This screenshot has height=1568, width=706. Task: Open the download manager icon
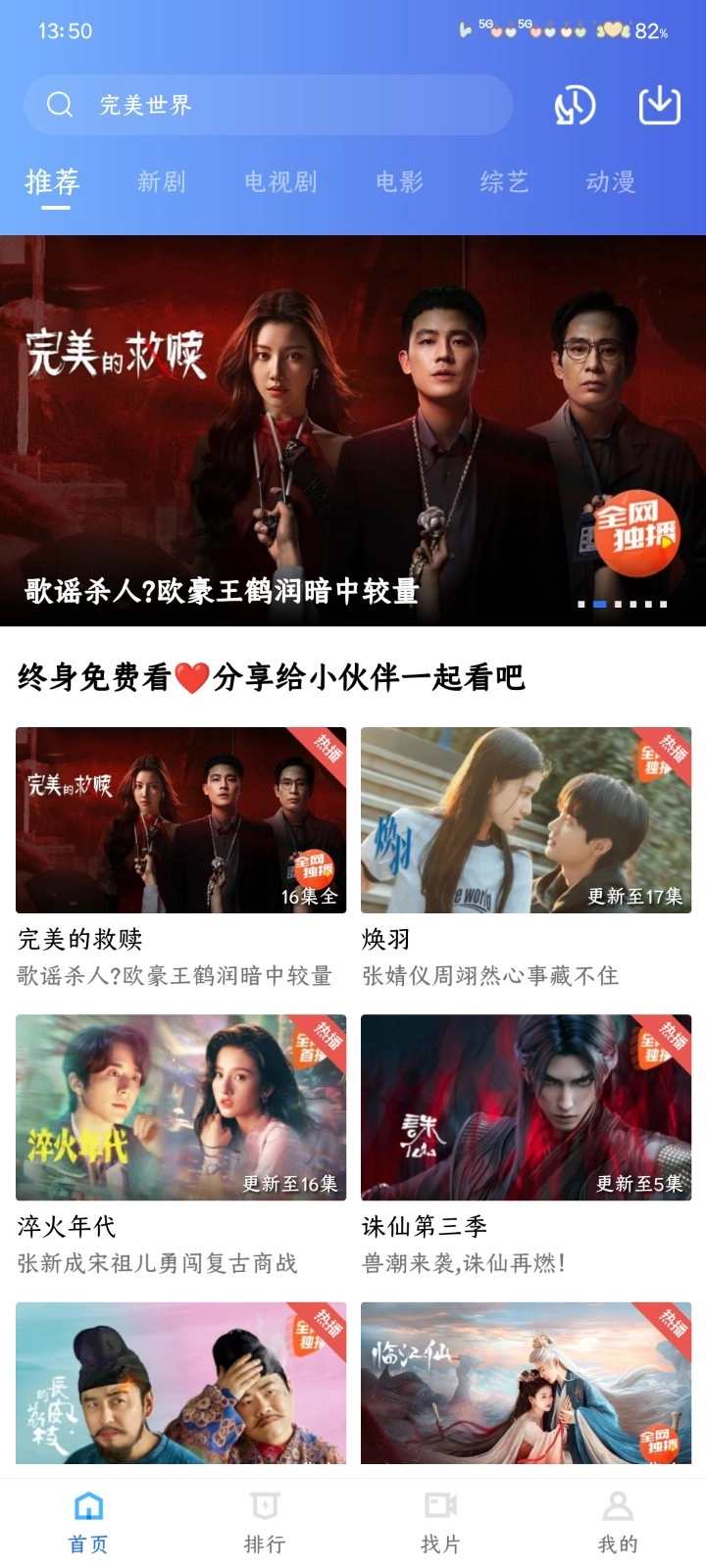(659, 105)
